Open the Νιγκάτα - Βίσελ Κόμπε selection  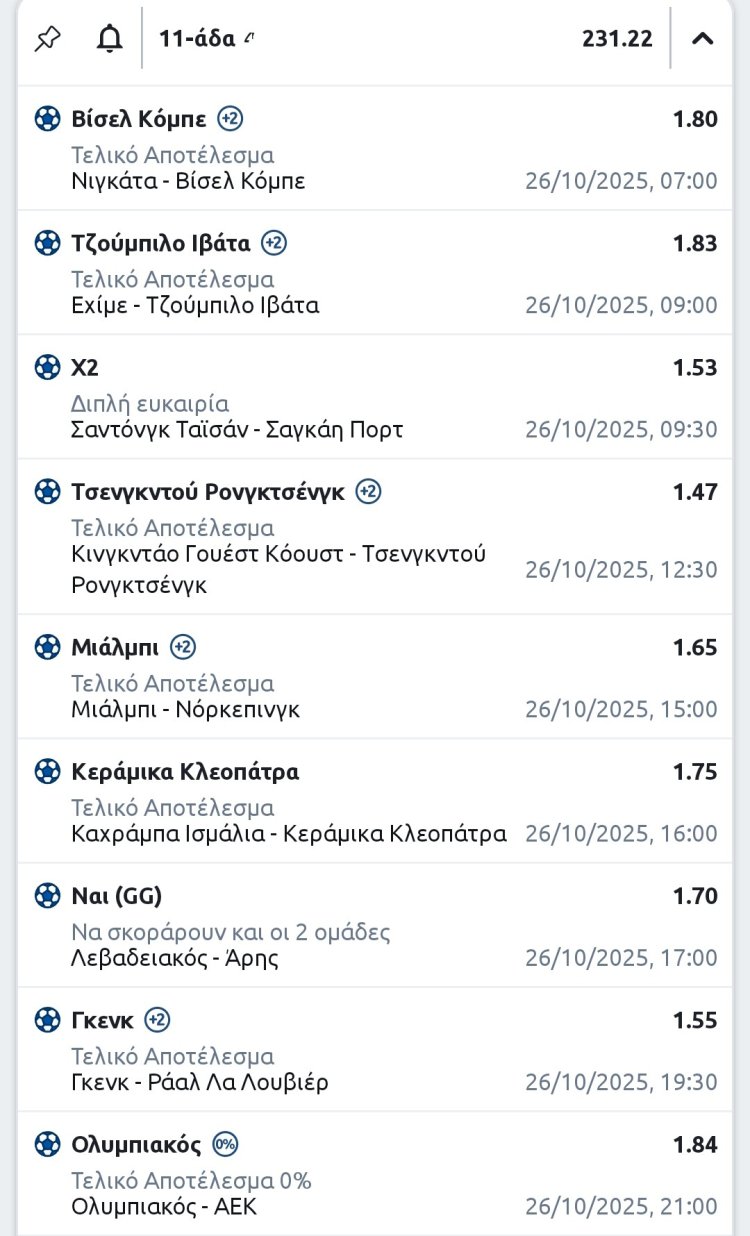[188, 181]
